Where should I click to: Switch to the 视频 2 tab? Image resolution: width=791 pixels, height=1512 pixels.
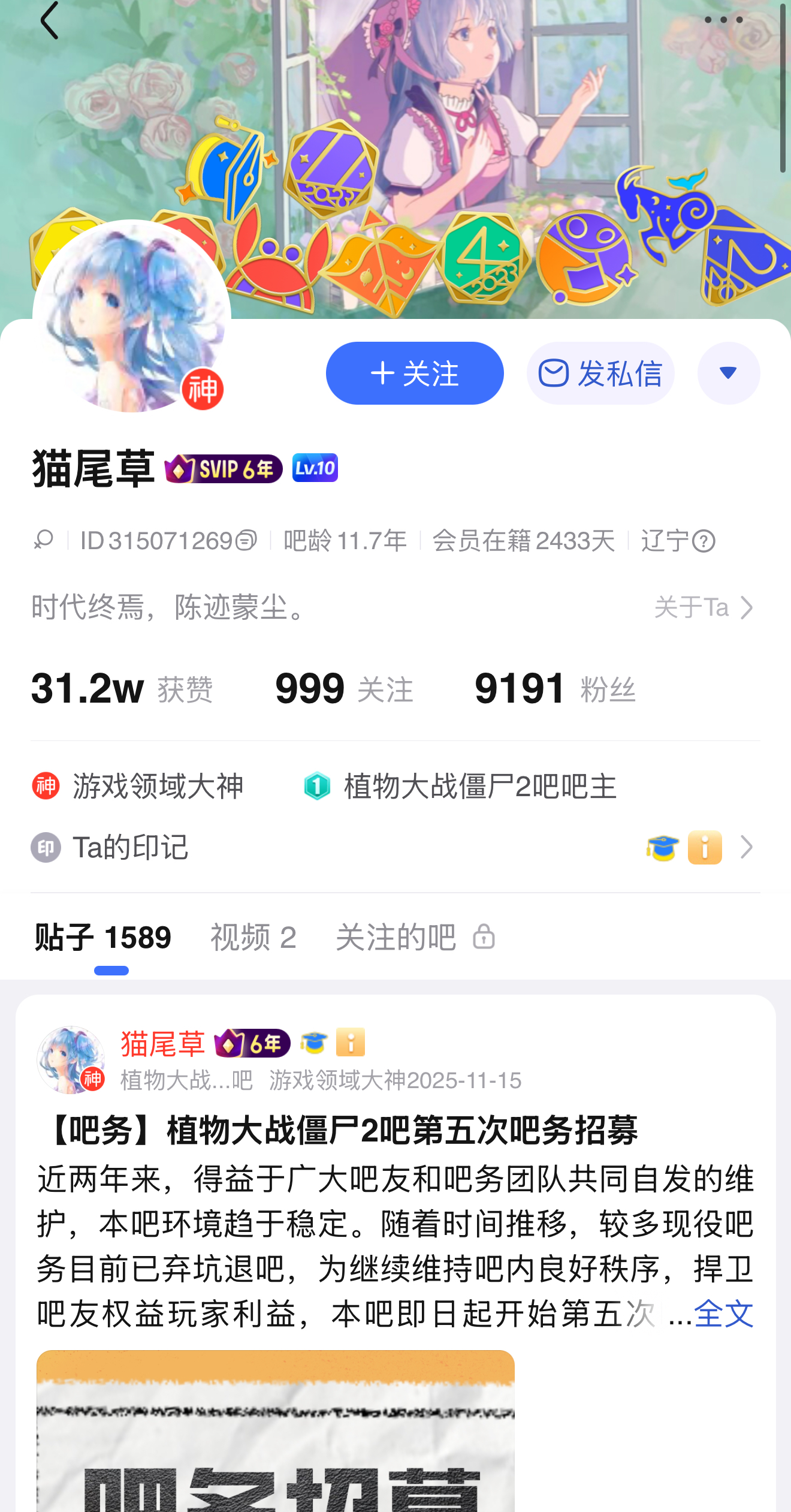(x=253, y=937)
